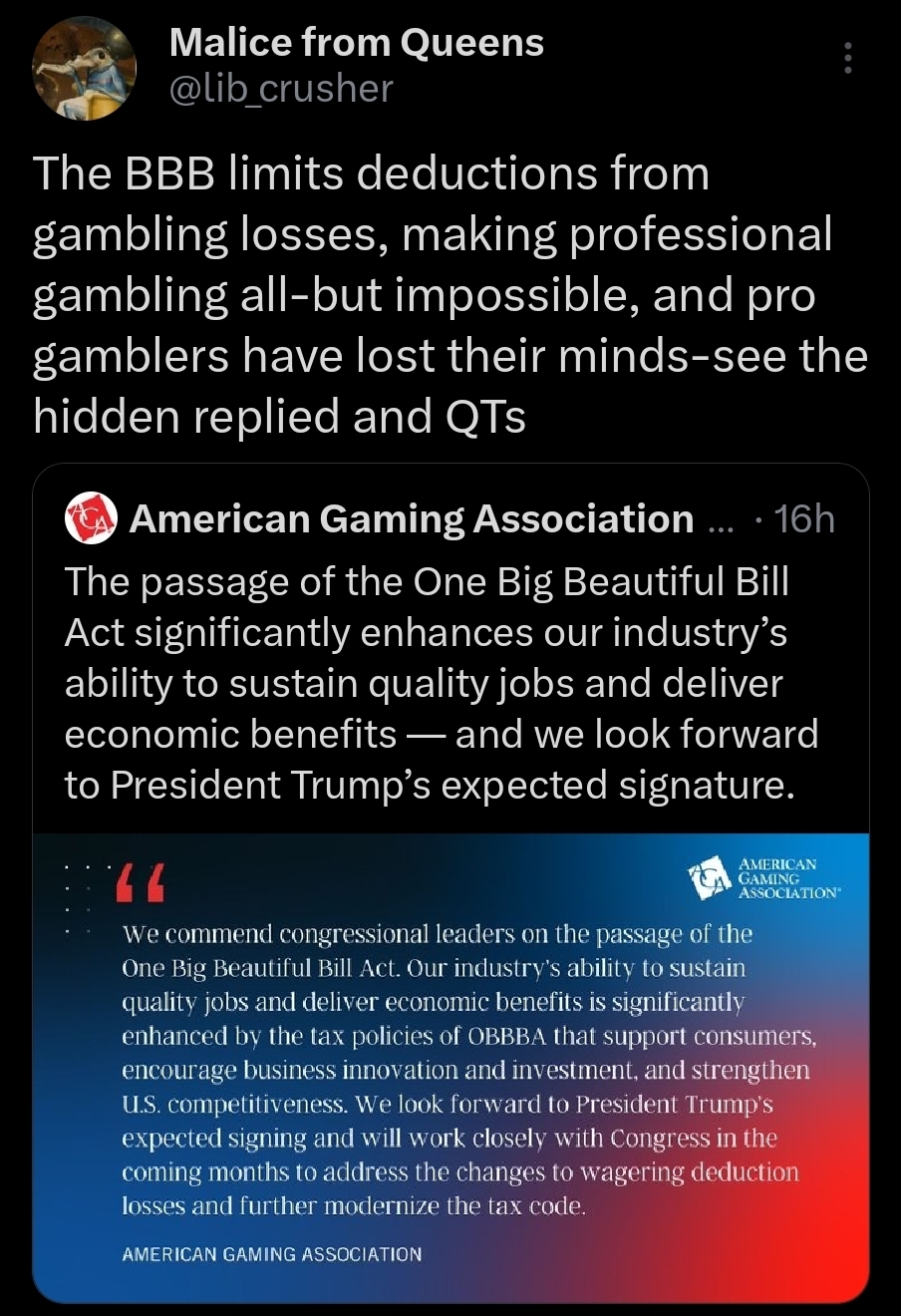
Task: View the AGA statement image
Action: (450, 1067)
